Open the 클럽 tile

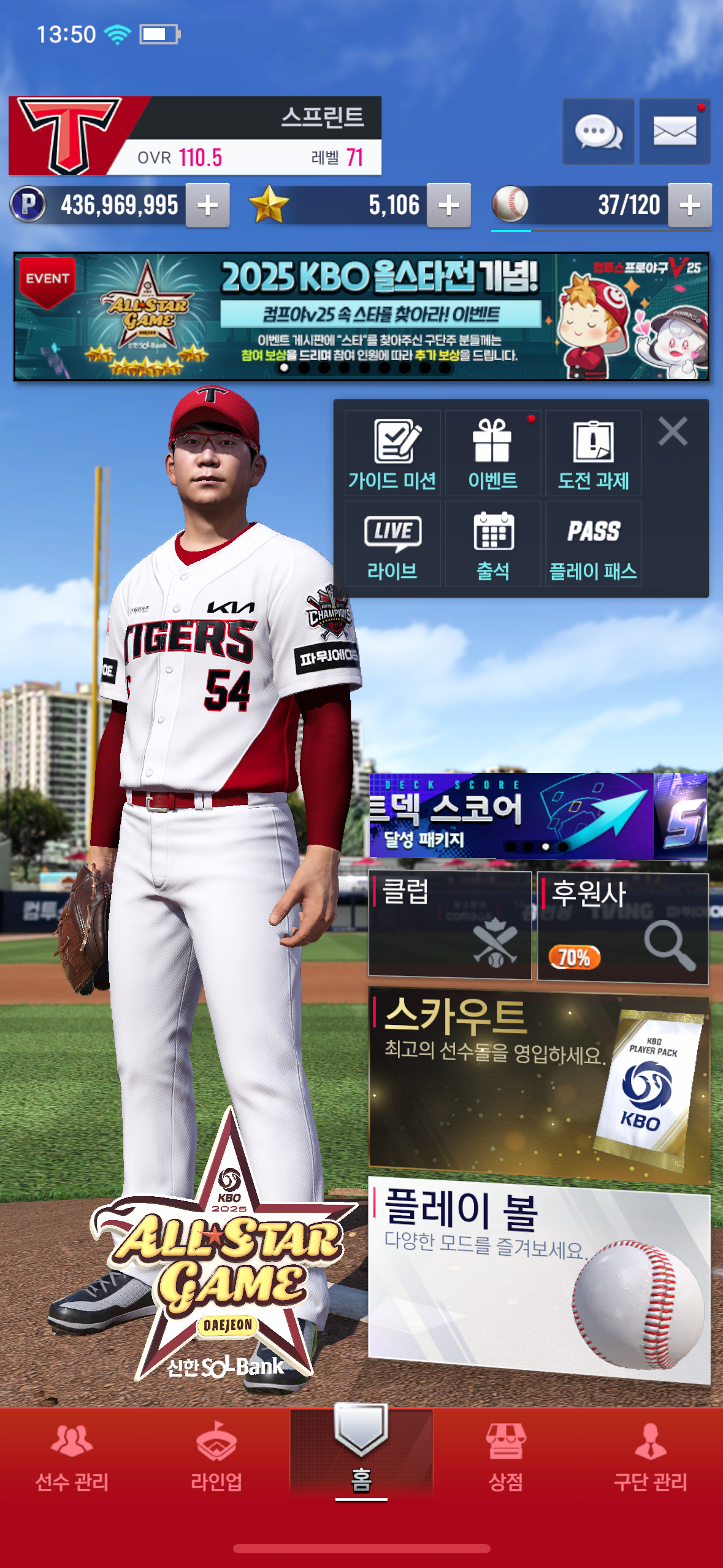pyautogui.click(x=449, y=924)
